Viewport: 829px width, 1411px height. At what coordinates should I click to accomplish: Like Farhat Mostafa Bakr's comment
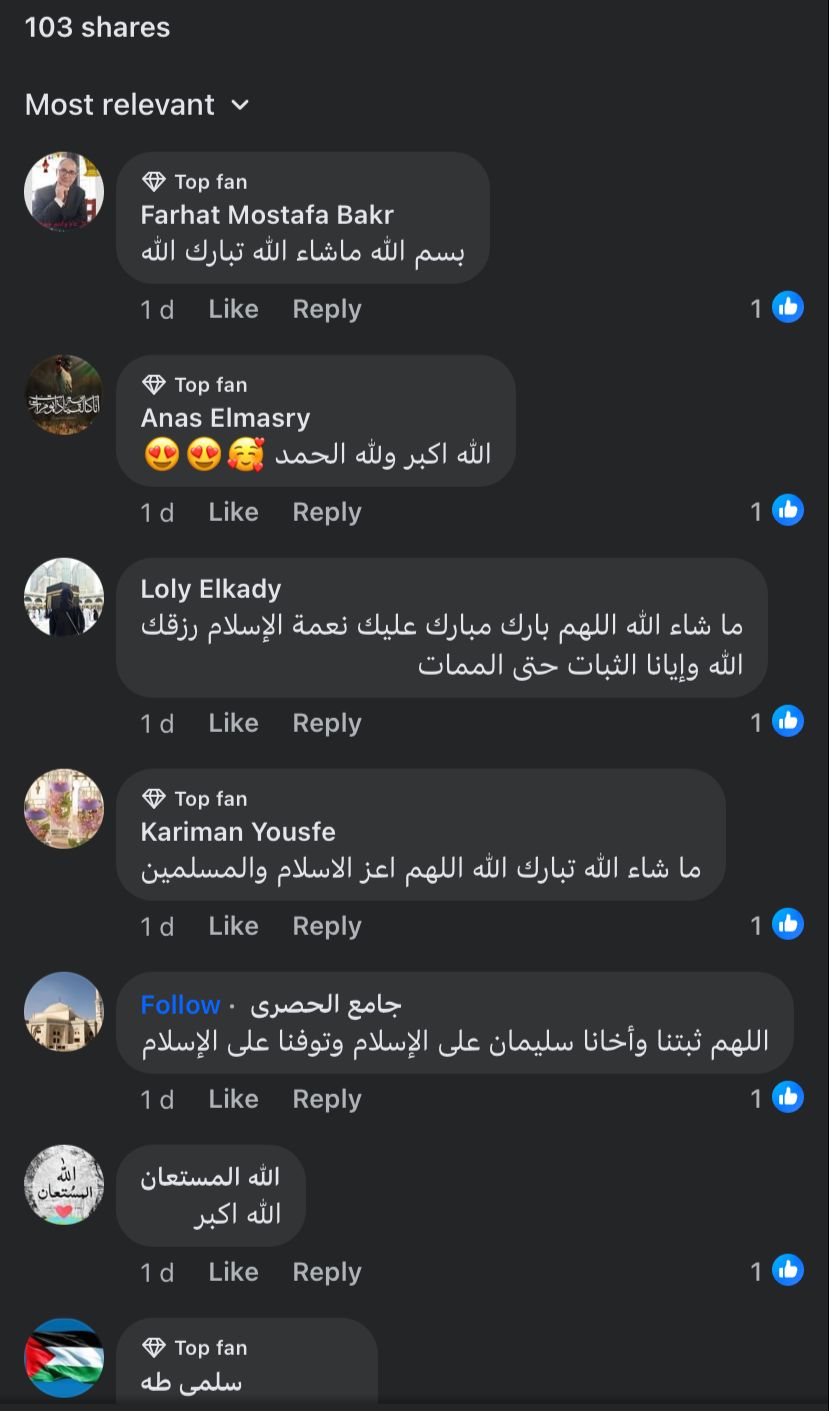(233, 309)
